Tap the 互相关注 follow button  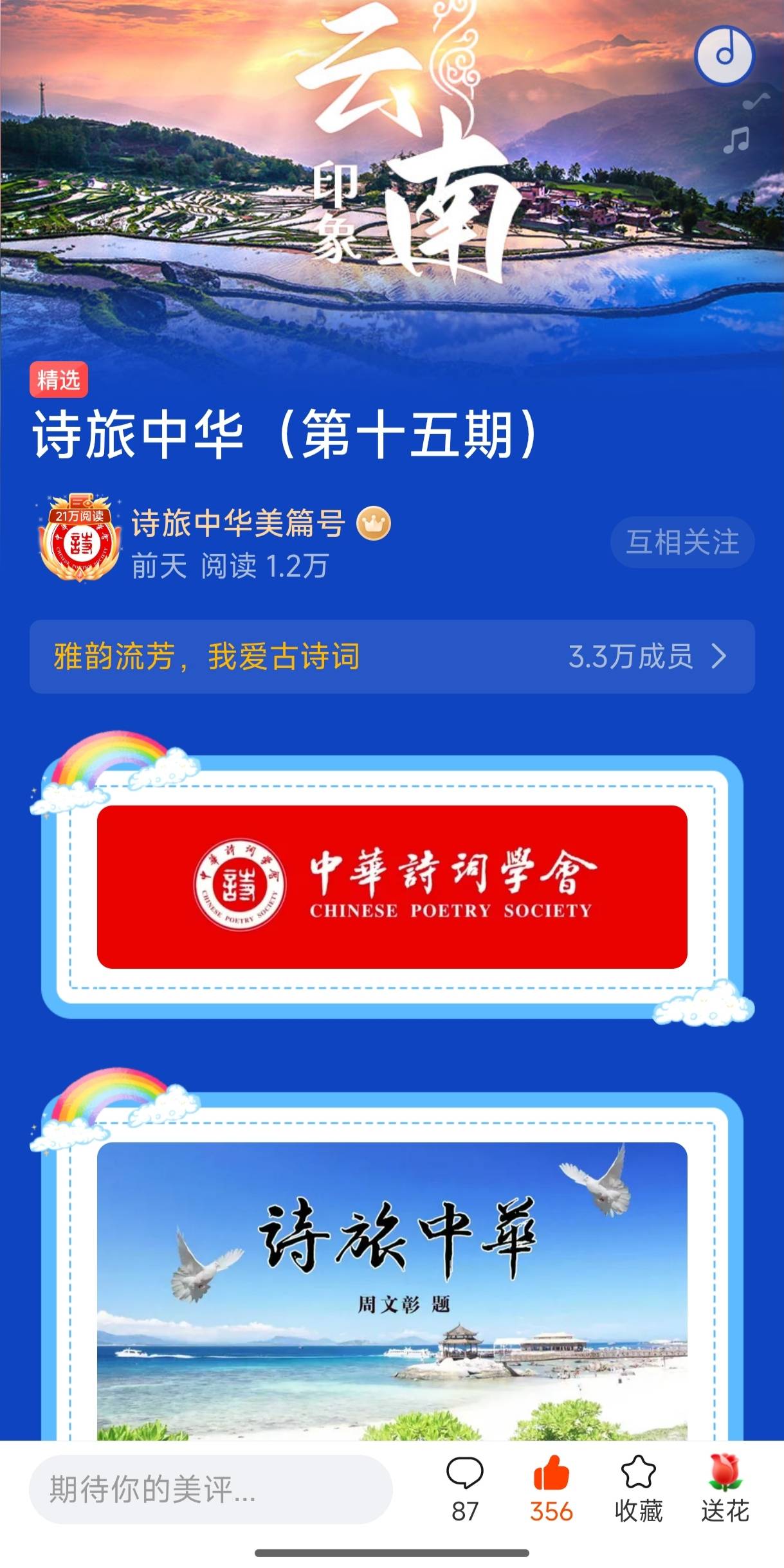tap(682, 542)
